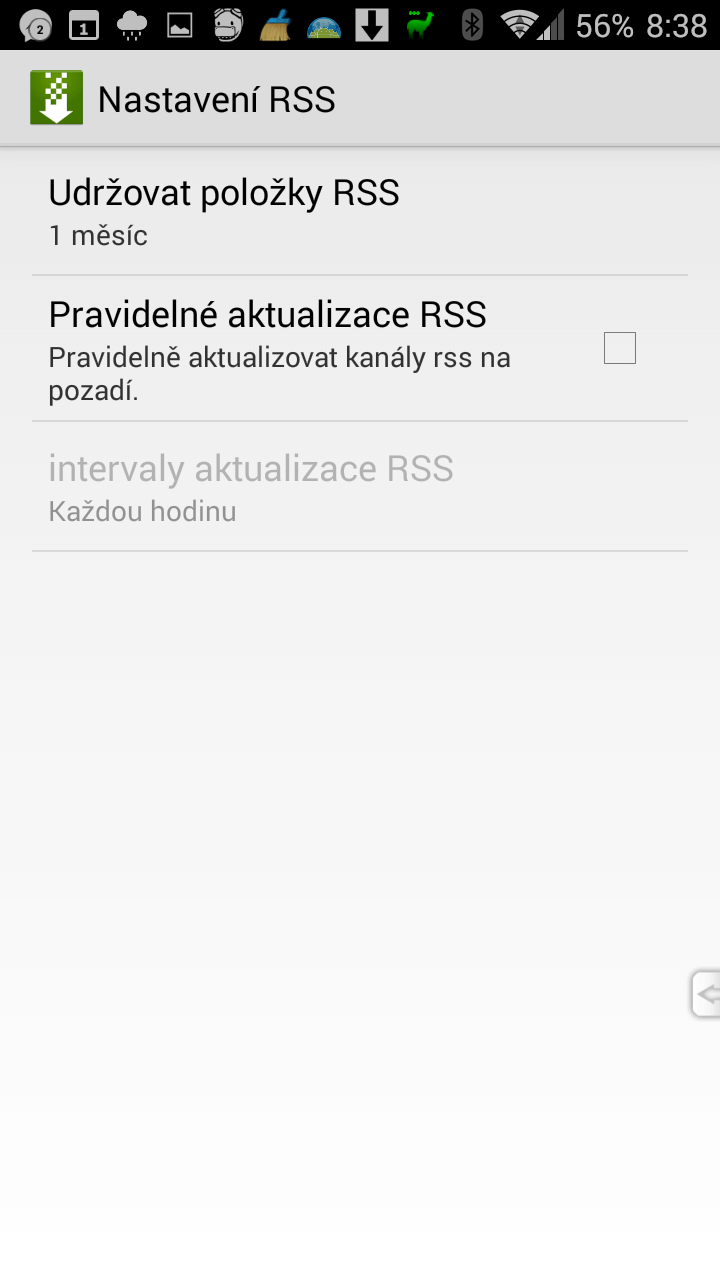Tap the app icon to go back

click(57, 98)
